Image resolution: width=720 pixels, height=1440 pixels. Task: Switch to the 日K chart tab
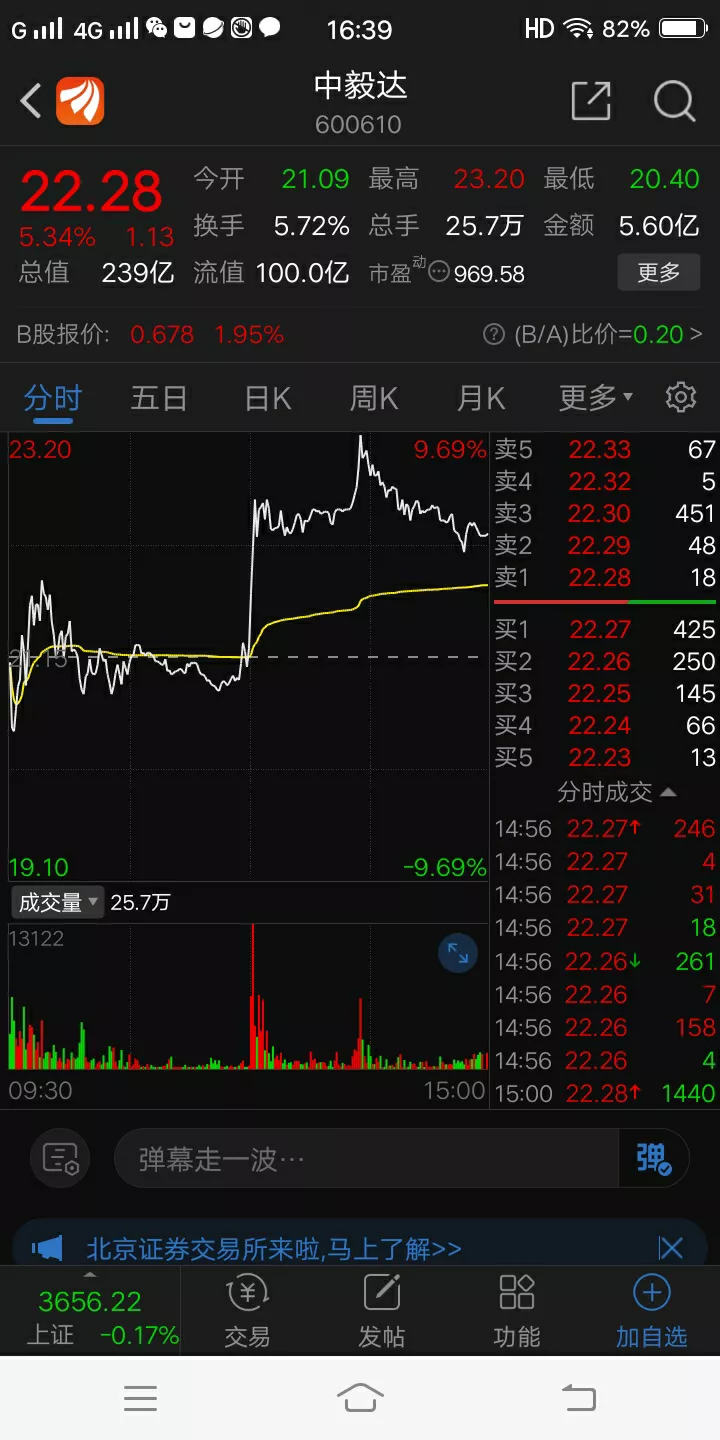(268, 398)
